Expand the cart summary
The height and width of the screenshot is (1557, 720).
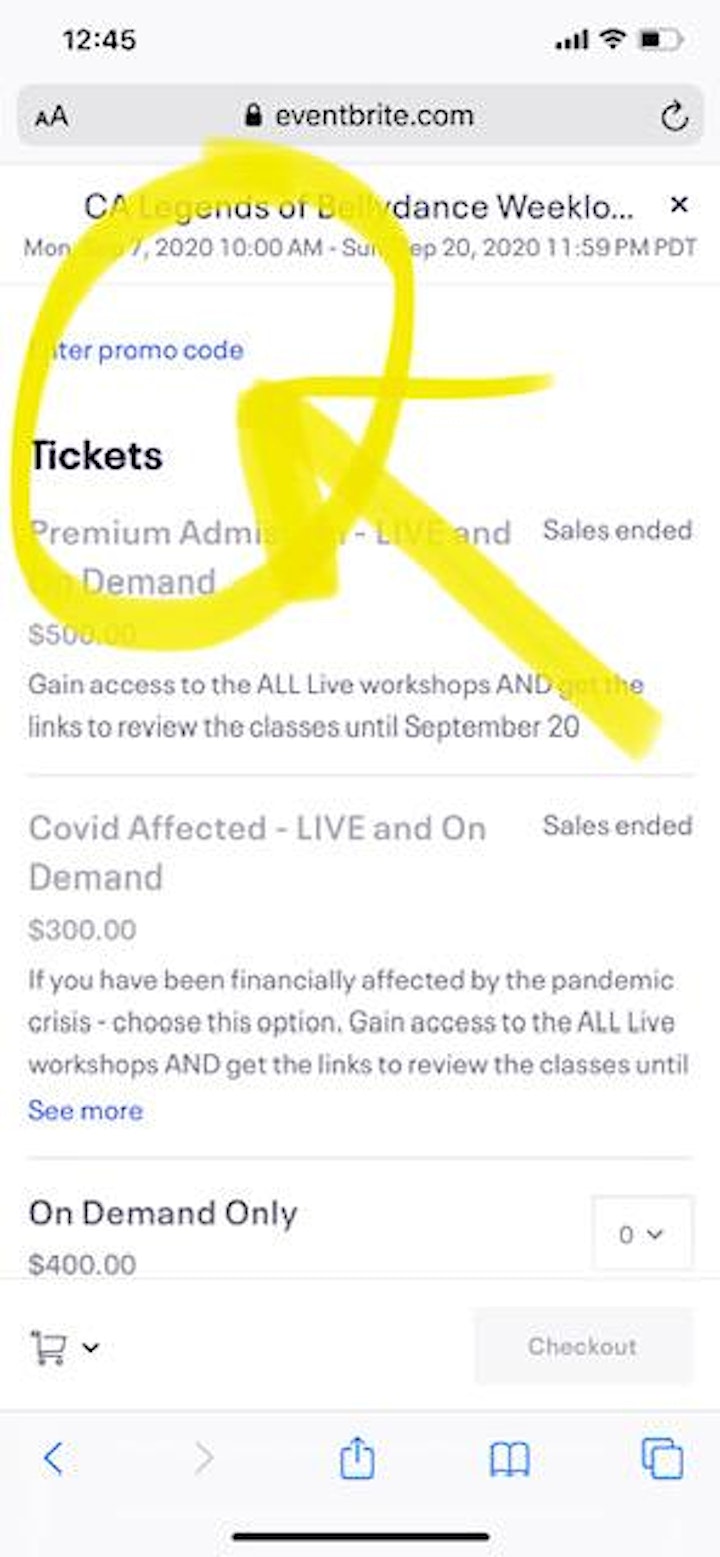coord(65,1347)
